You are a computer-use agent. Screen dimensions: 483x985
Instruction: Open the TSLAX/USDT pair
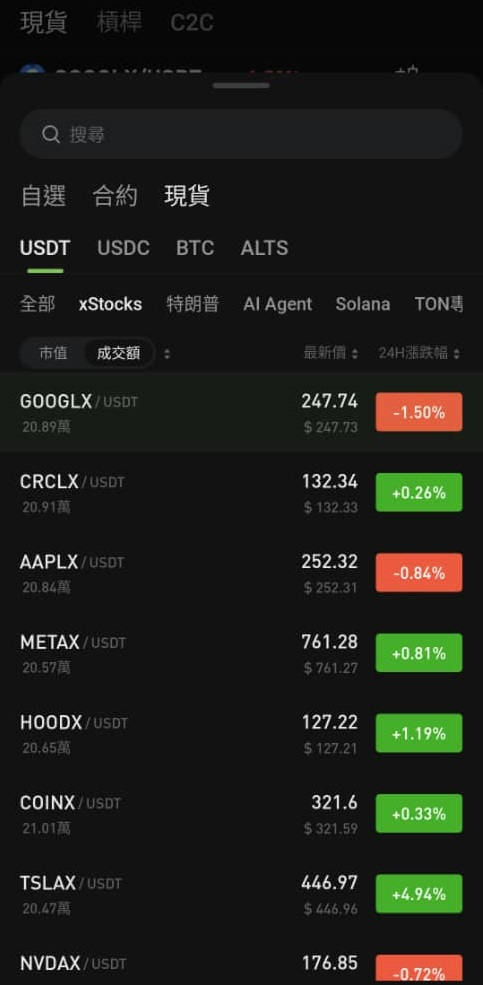click(x=241, y=894)
